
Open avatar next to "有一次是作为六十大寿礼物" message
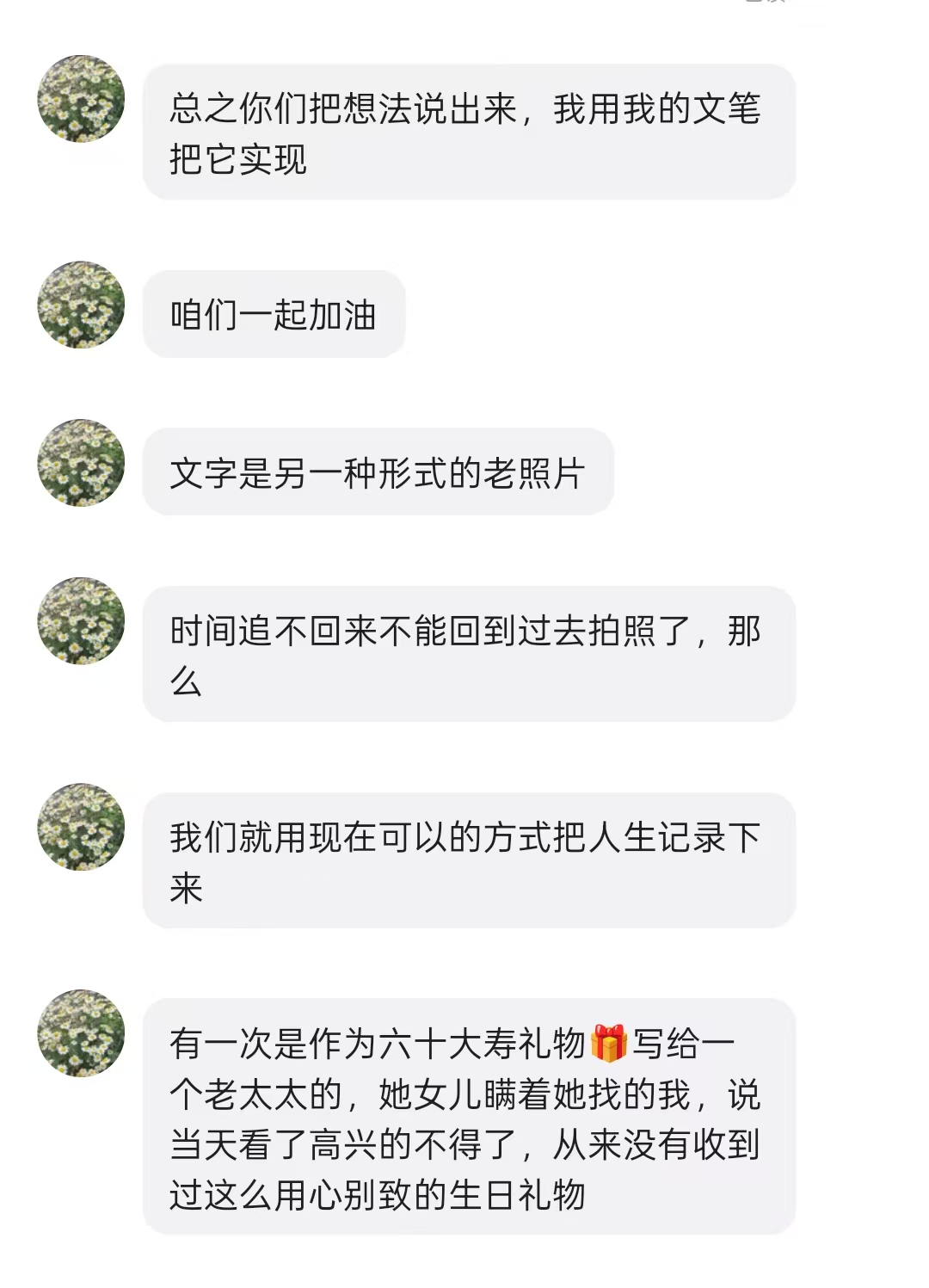(x=81, y=1032)
